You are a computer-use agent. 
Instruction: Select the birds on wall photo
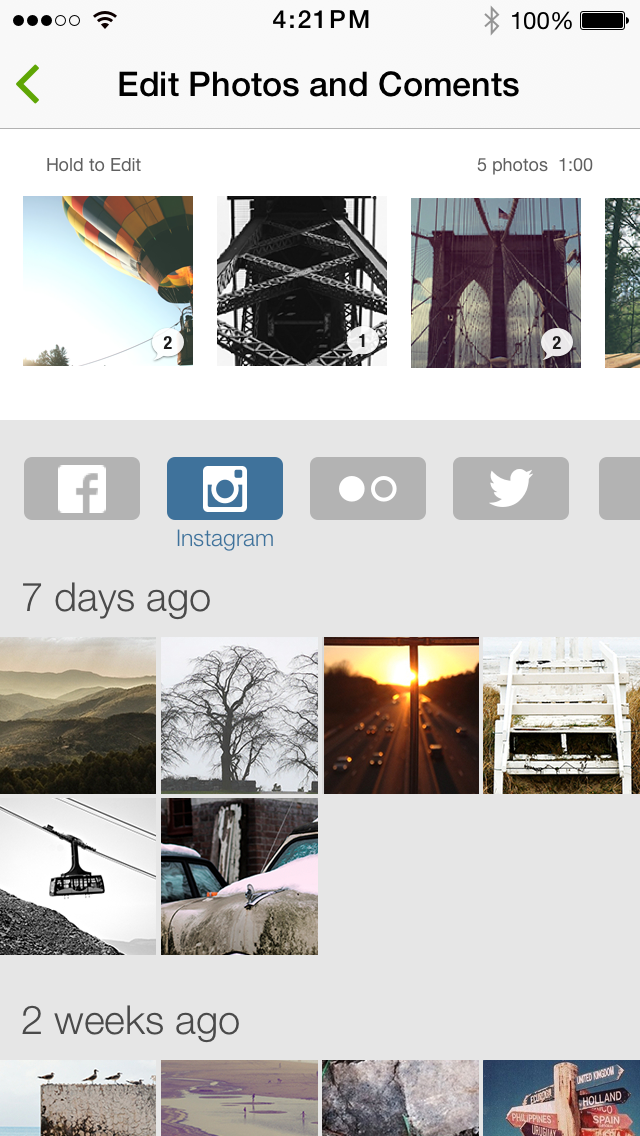78,1098
